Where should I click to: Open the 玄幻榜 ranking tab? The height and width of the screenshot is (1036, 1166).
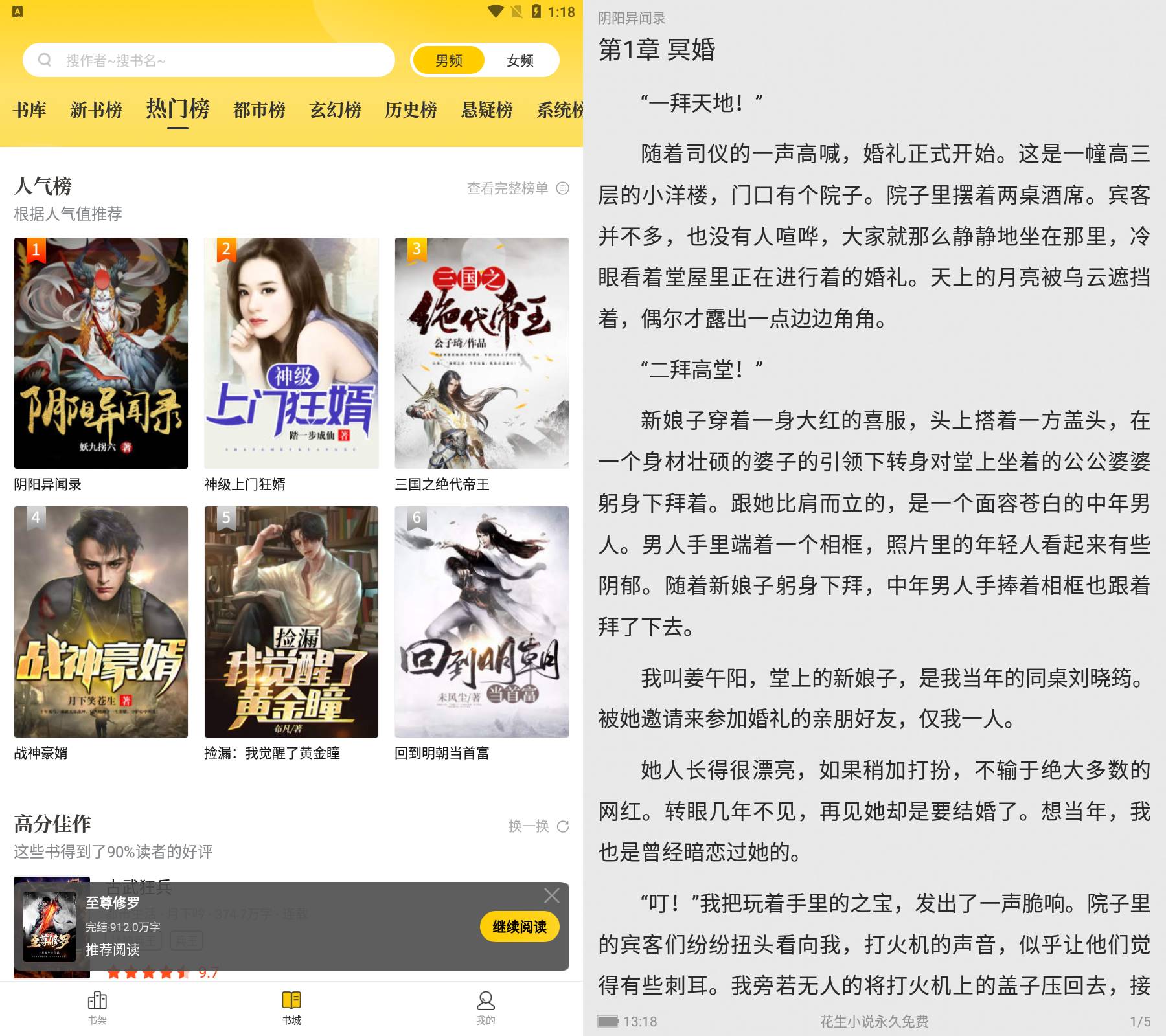click(335, 109)
